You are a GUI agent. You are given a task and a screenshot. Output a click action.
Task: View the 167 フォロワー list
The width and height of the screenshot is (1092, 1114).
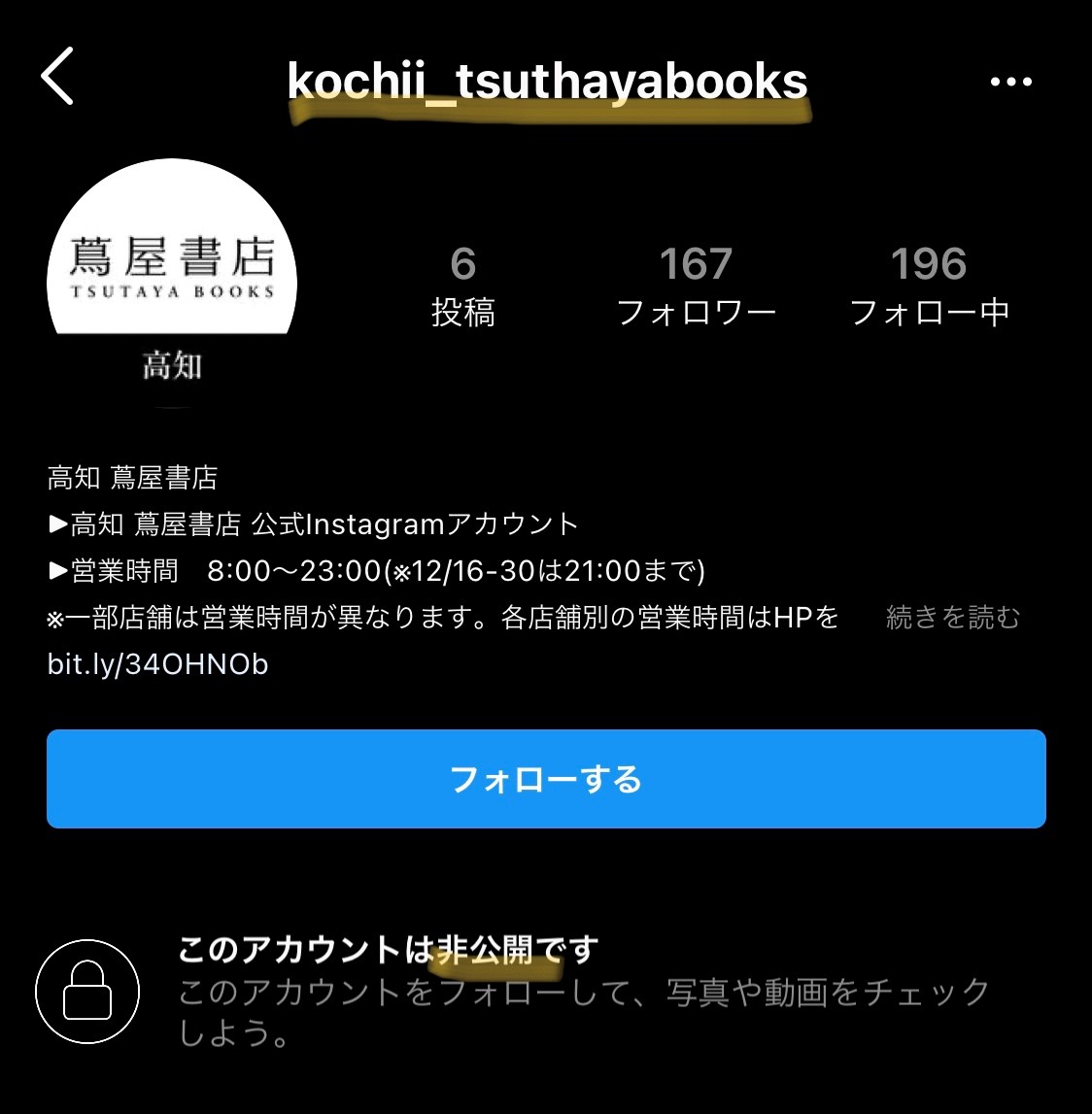[696, 287]
